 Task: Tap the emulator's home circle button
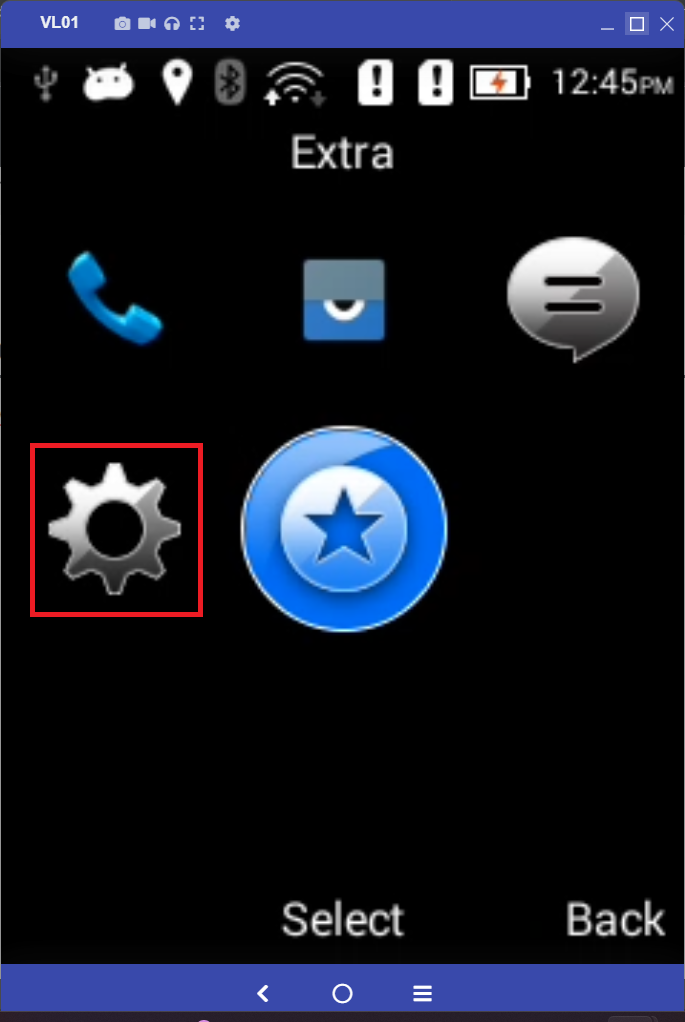click(x=342, y=993)
